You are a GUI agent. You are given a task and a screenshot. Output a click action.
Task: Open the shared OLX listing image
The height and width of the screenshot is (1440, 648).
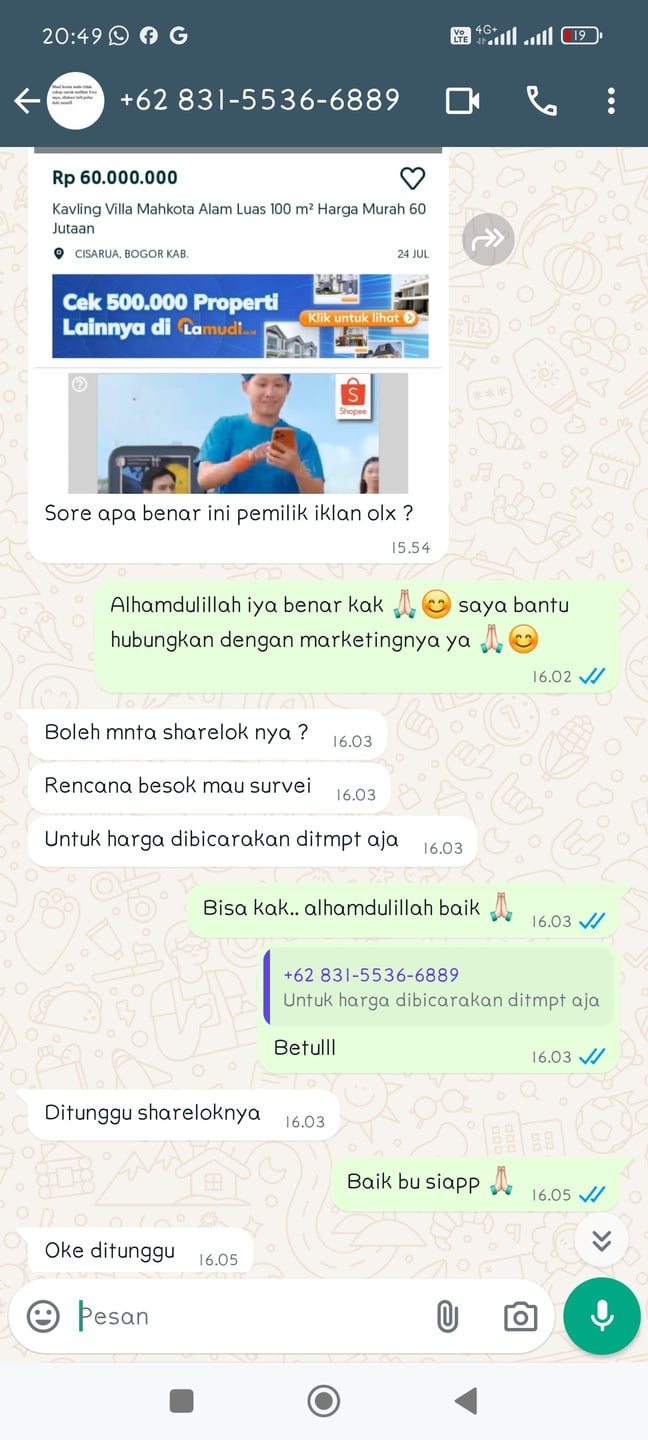click(x=238, y=330)
